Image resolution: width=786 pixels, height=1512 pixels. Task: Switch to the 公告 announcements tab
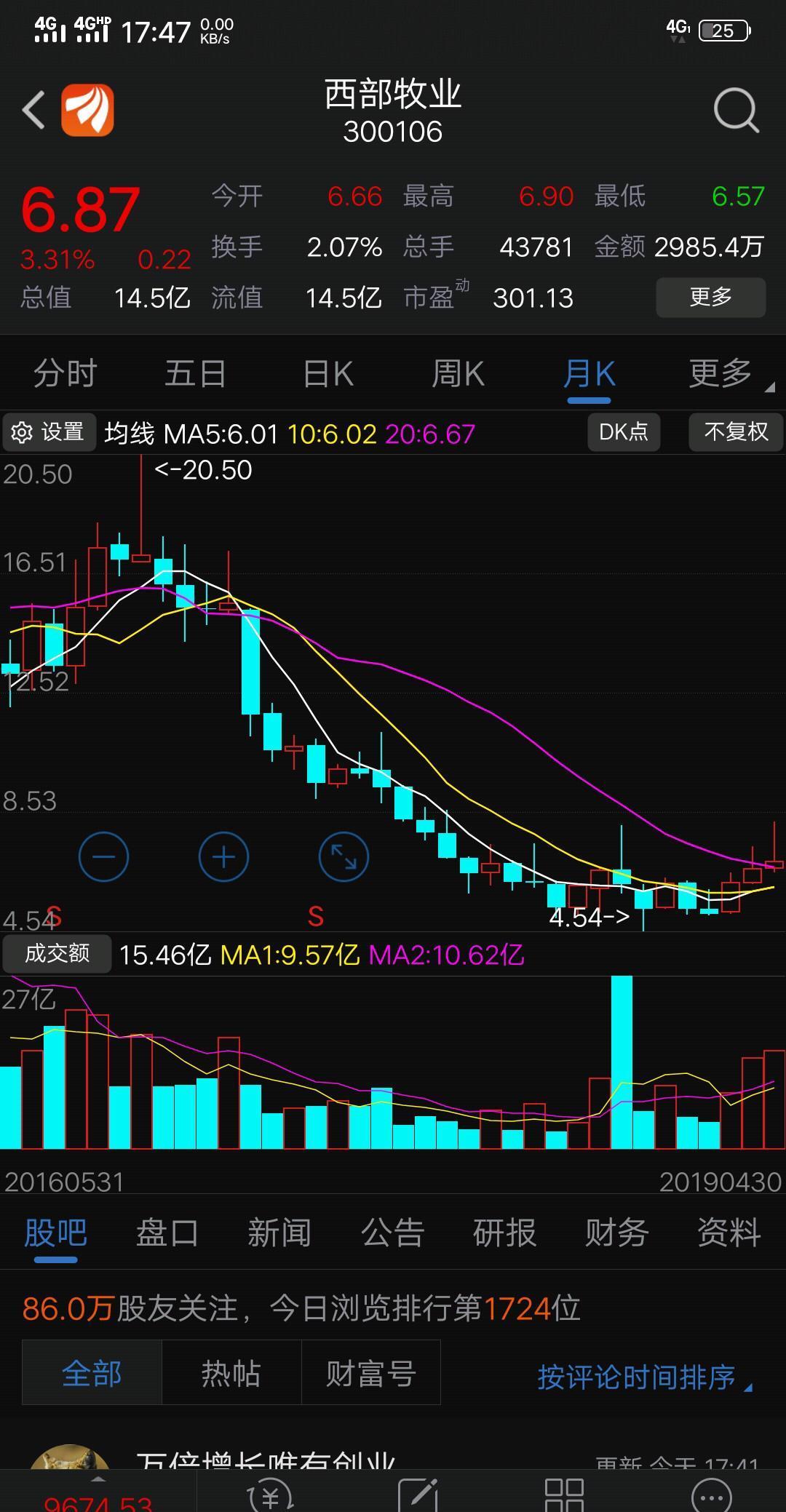tap(393, 1231)
